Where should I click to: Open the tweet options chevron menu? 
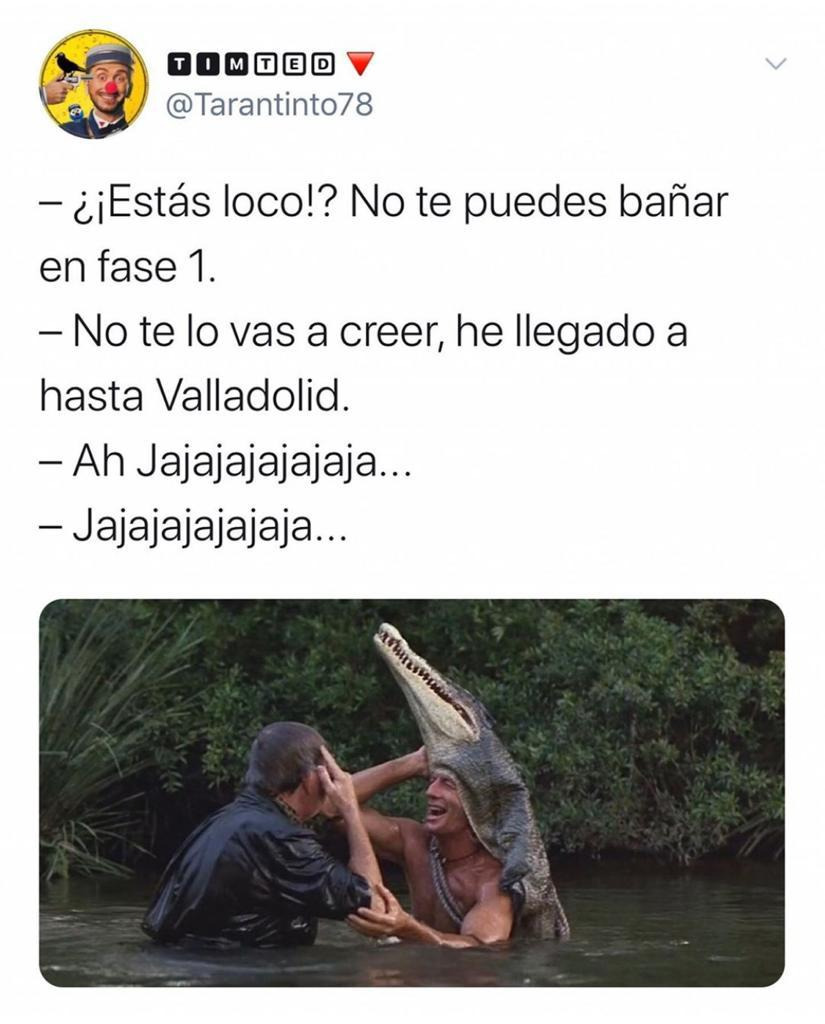click(x=775, y=64)
